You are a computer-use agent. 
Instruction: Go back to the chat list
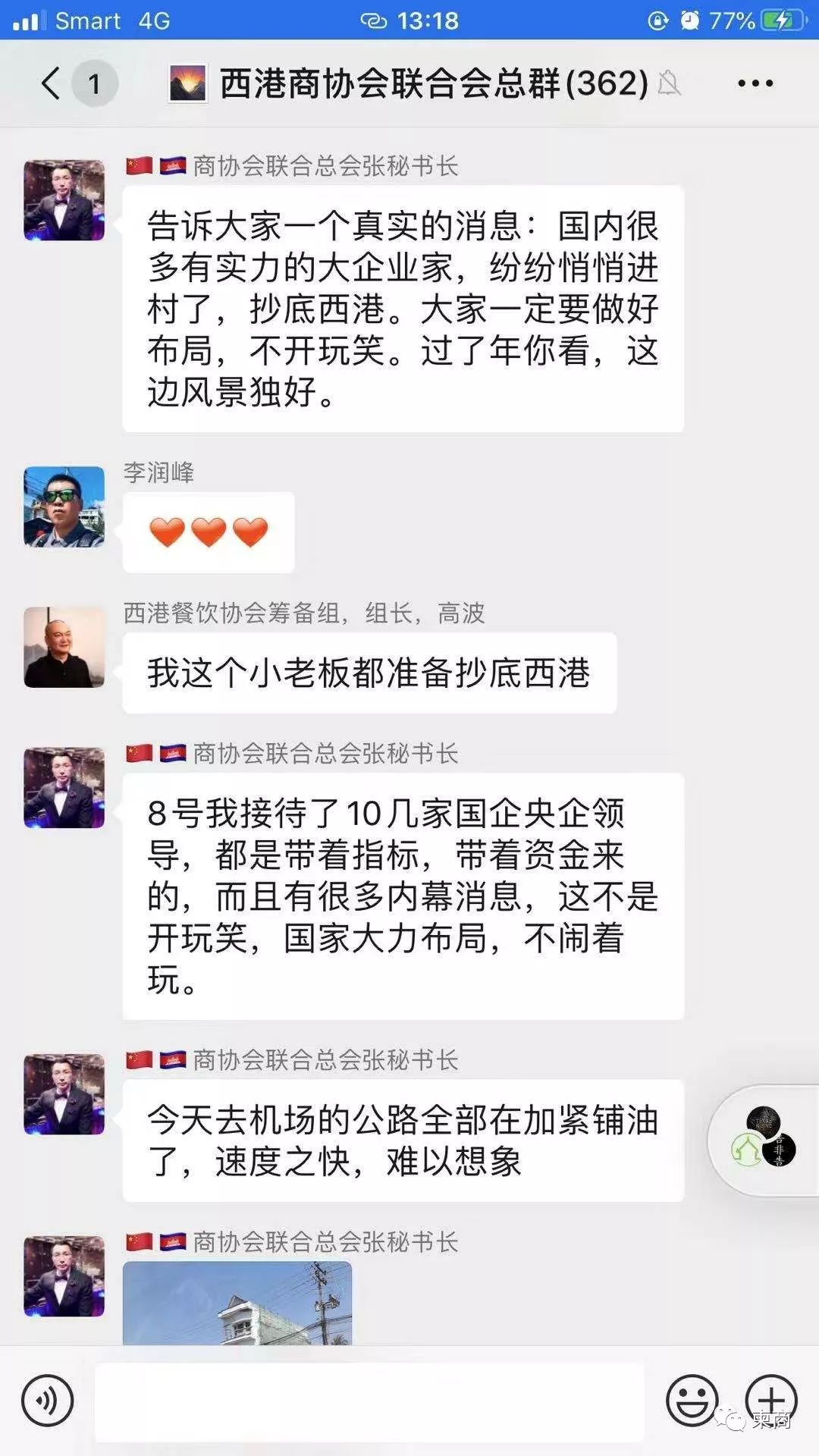(52, 83)
